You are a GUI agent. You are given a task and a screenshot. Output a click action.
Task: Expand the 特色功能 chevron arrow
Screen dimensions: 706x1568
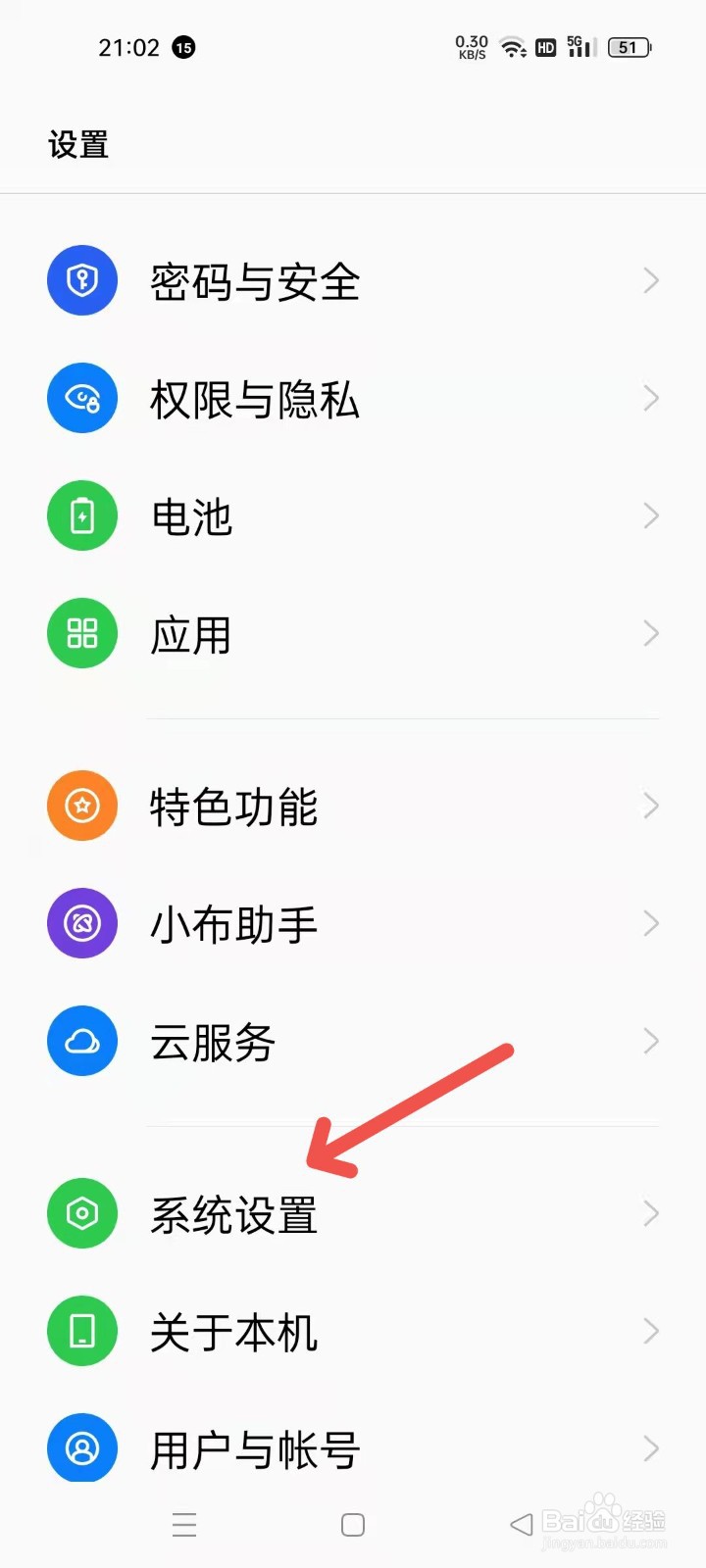651,806
